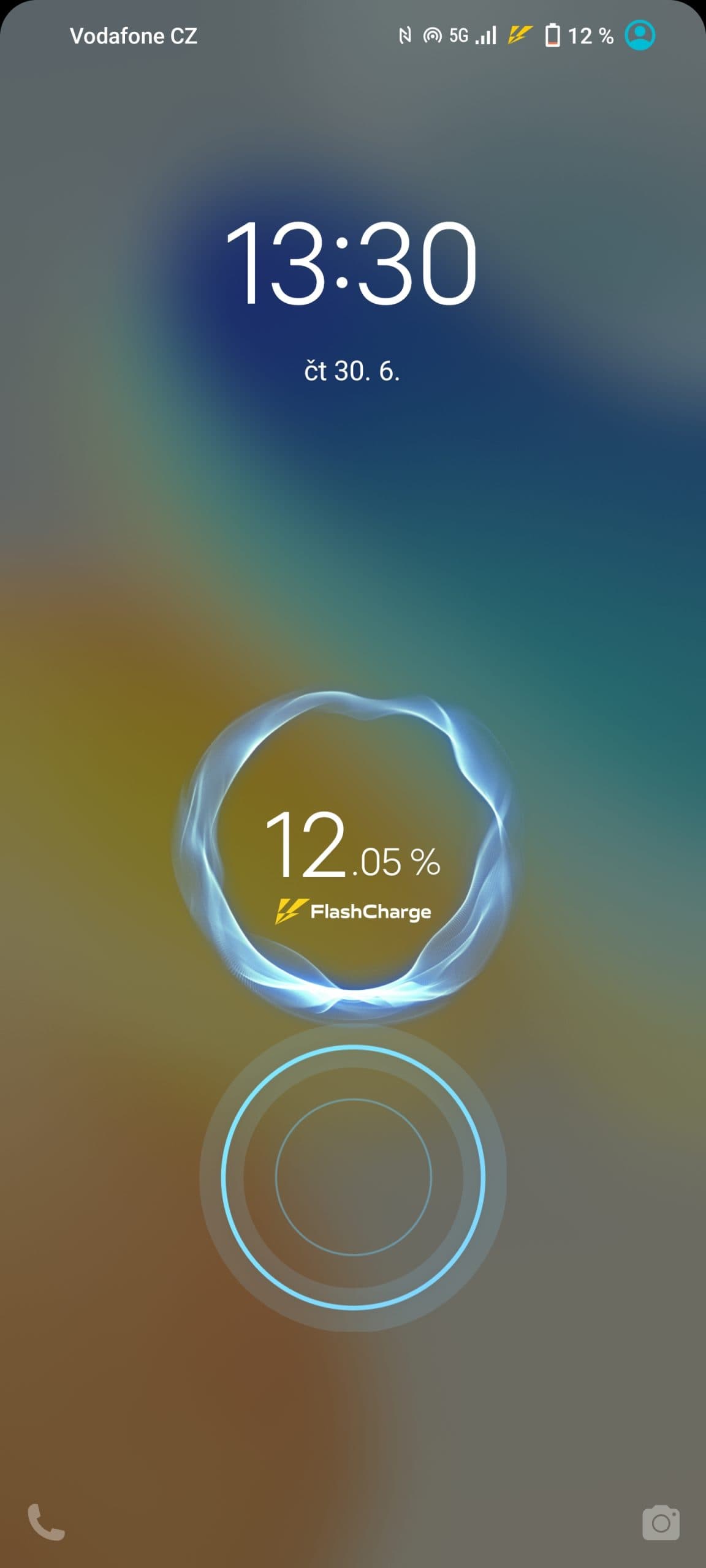Touch the fingerprint sensor circle

pos(353,1177)
